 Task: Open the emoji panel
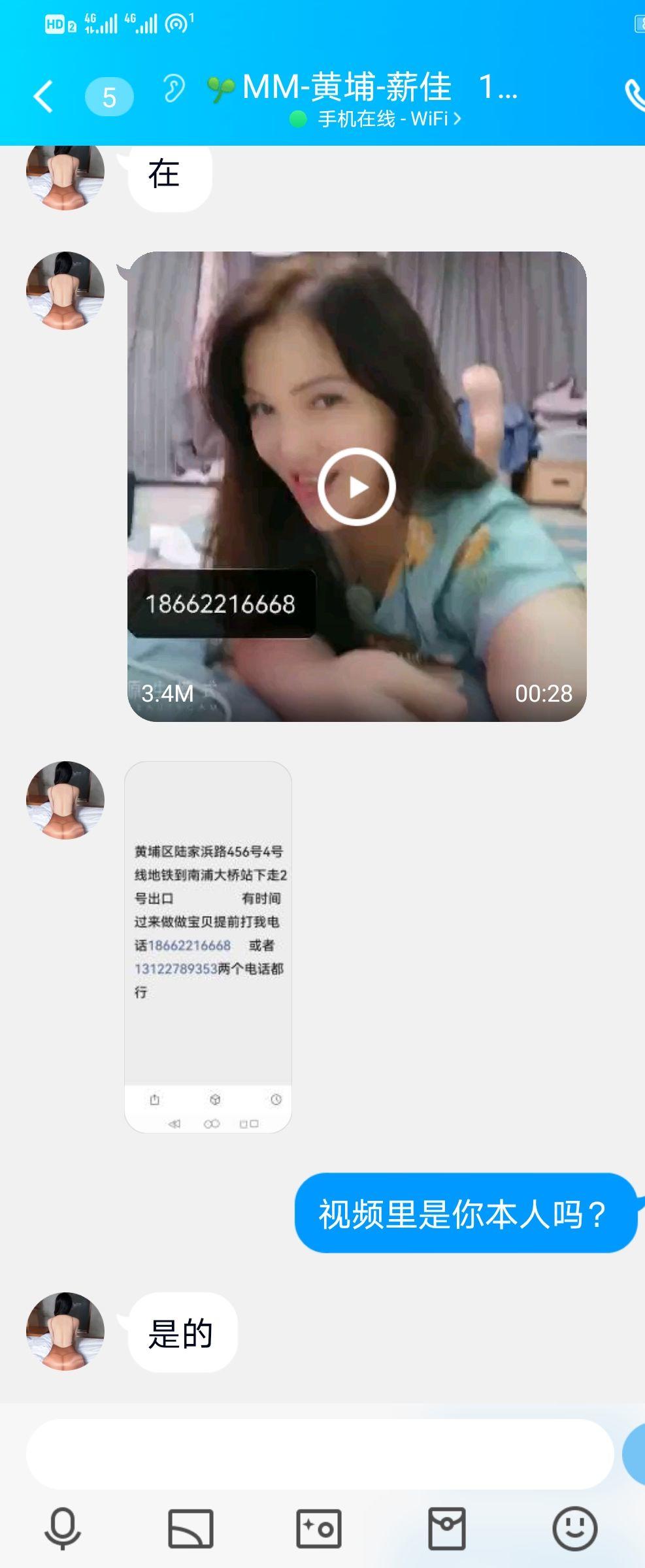574,1529
